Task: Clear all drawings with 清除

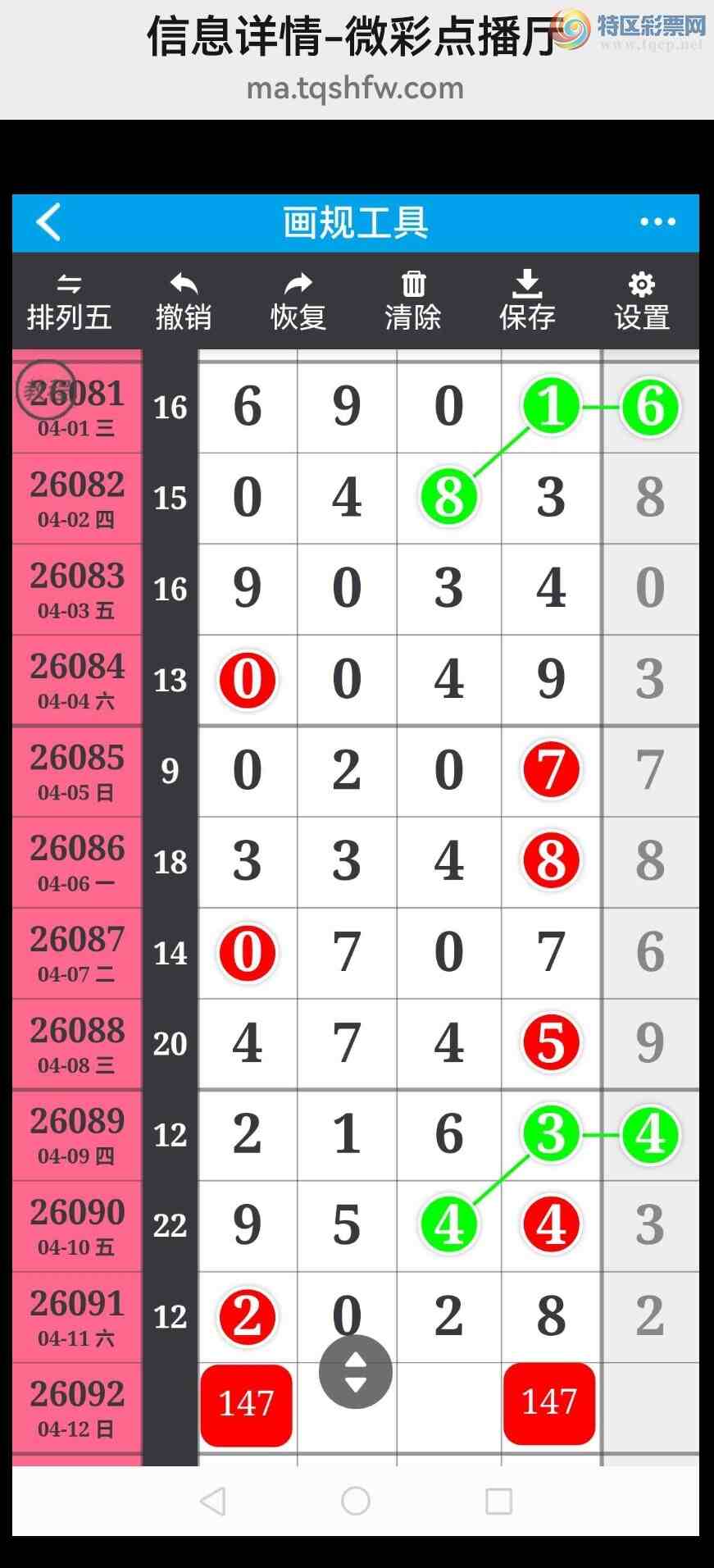Action: [x=413, y=302]
